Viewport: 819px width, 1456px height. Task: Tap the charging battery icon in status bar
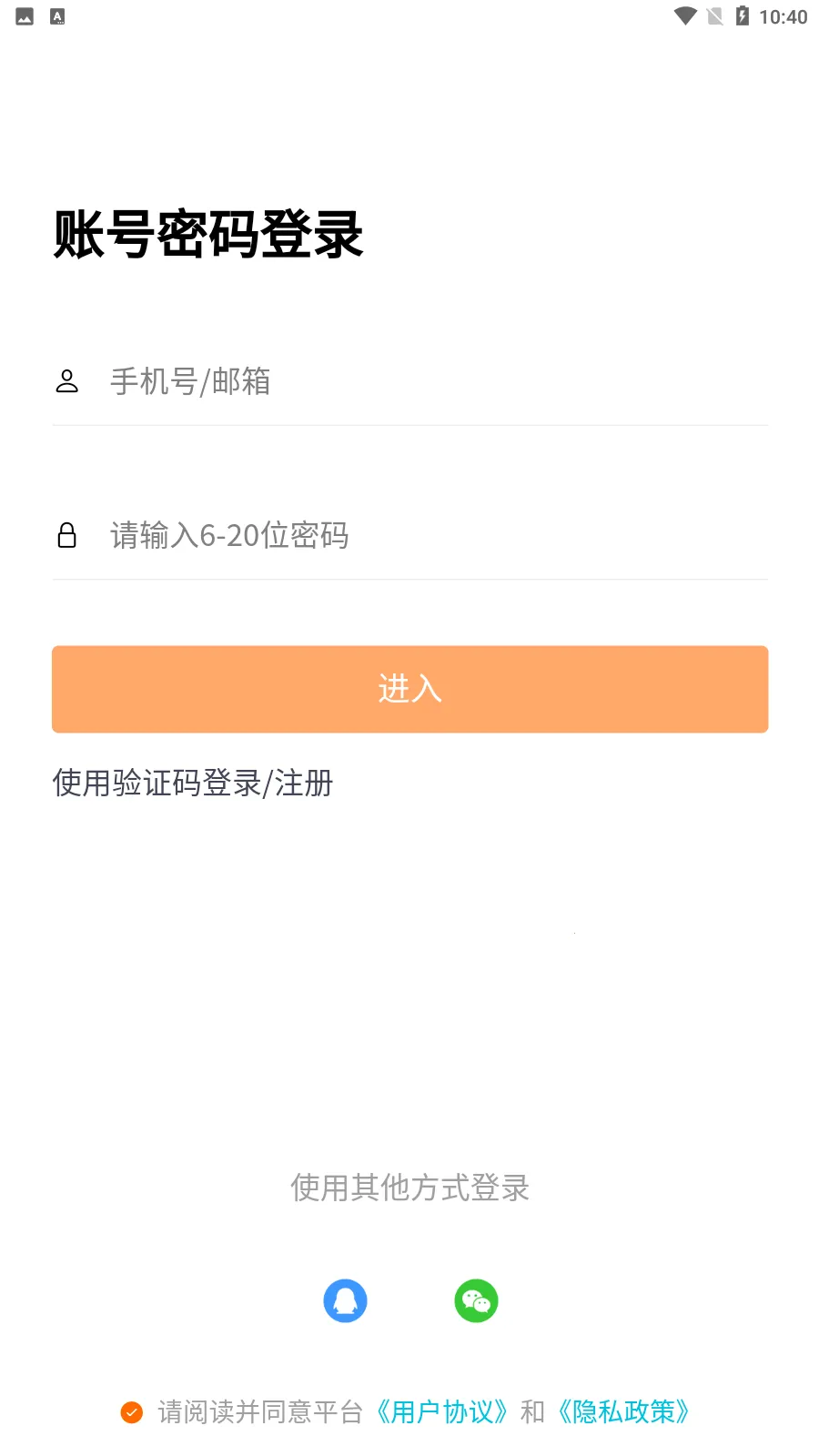click(743, 15)
